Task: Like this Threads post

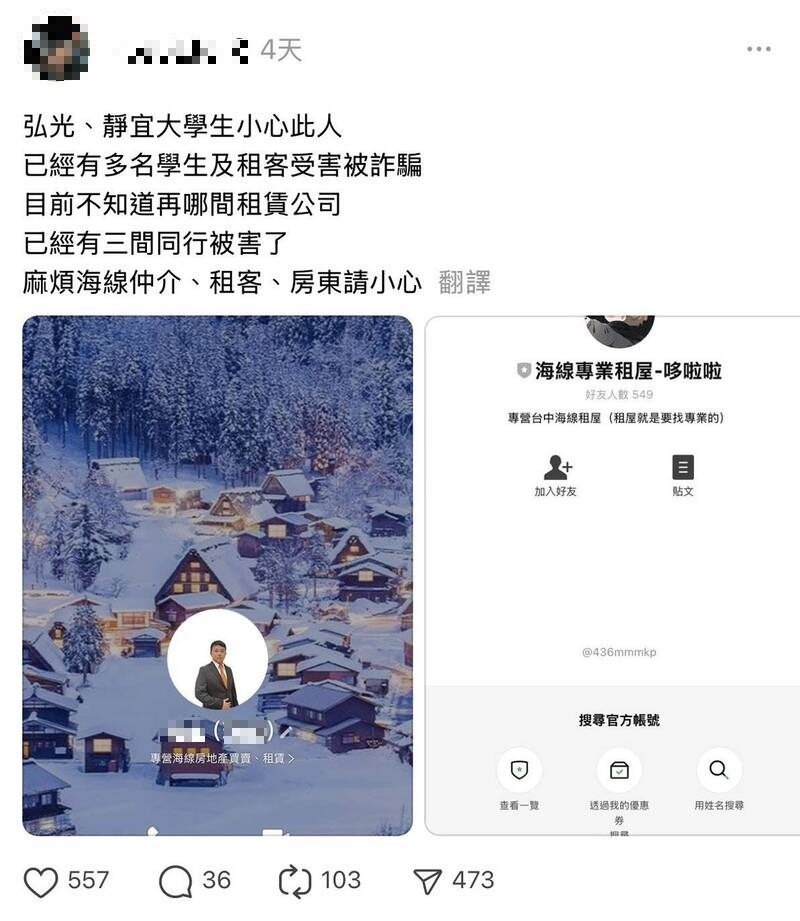Action: coord(41,880)
